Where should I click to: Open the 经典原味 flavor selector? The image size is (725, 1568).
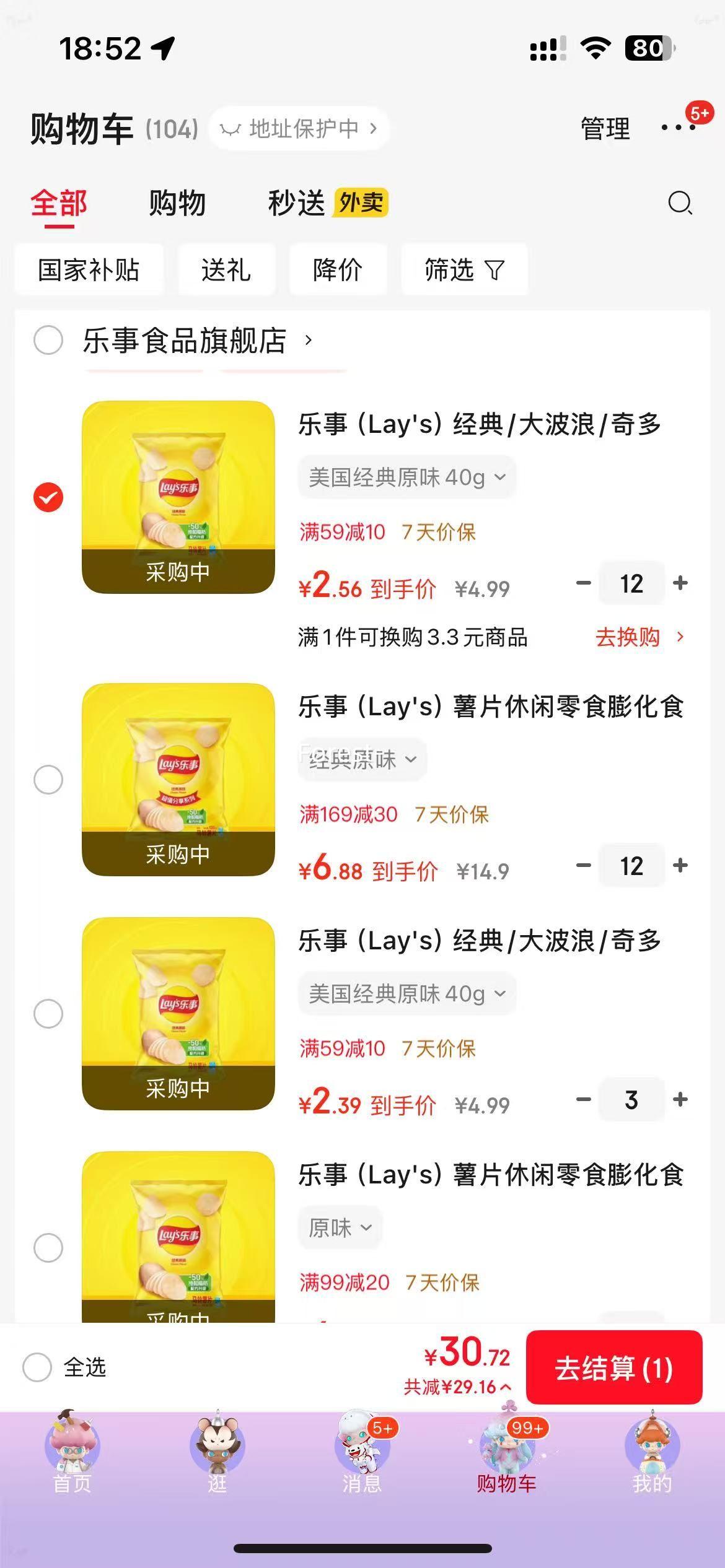pos(361,760)
